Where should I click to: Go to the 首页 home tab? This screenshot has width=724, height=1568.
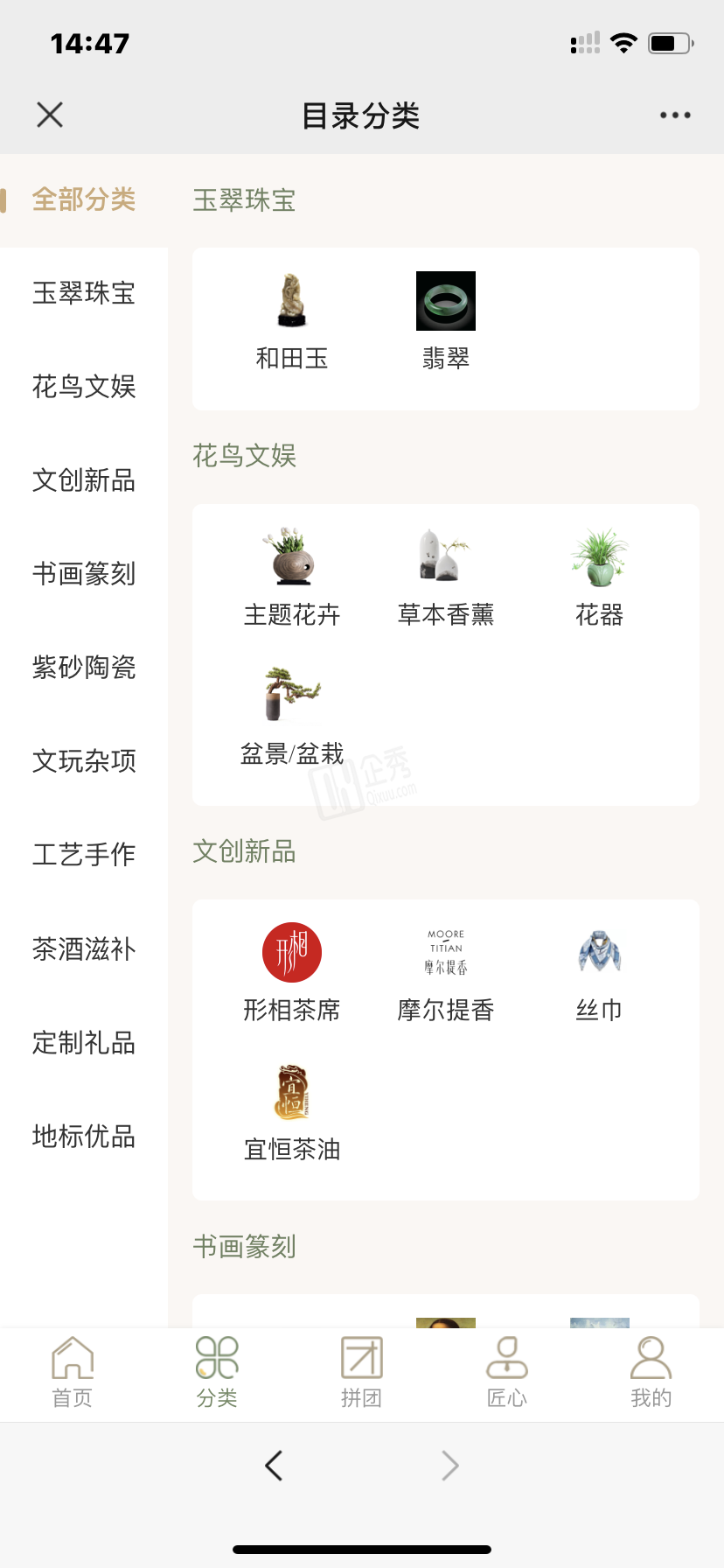73,1372
